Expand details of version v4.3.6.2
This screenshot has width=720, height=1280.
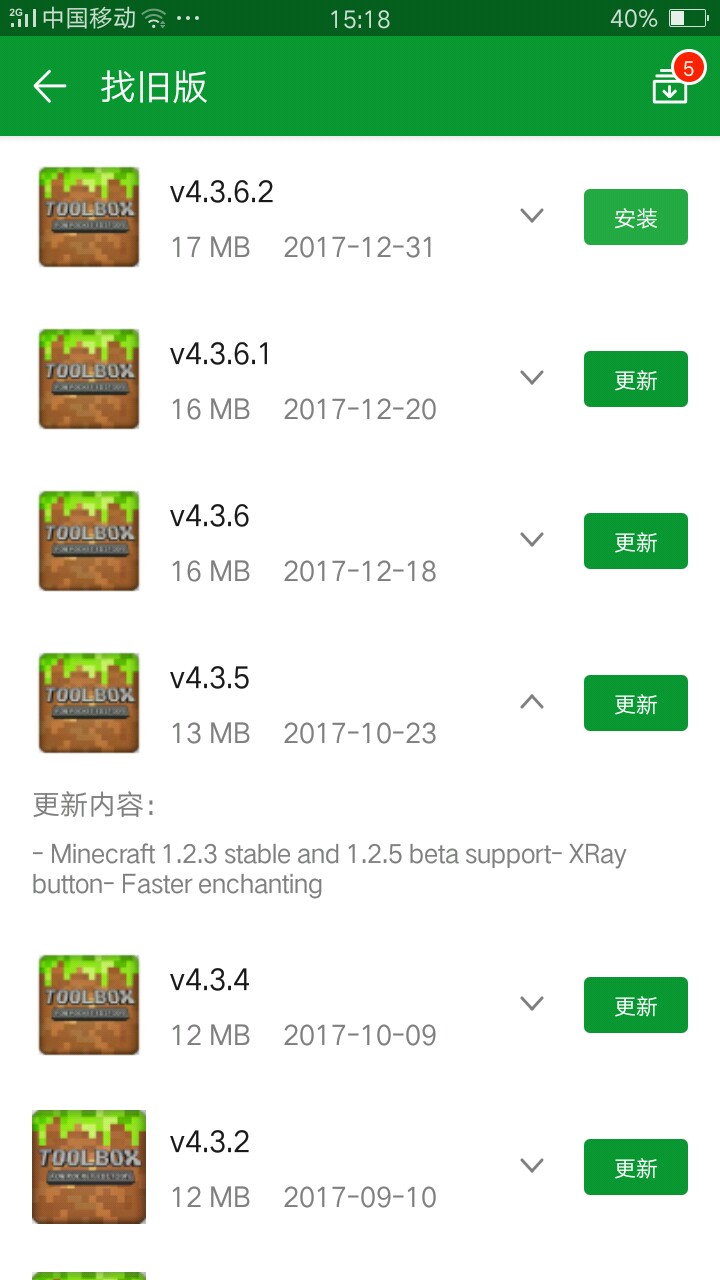[532, 215]
